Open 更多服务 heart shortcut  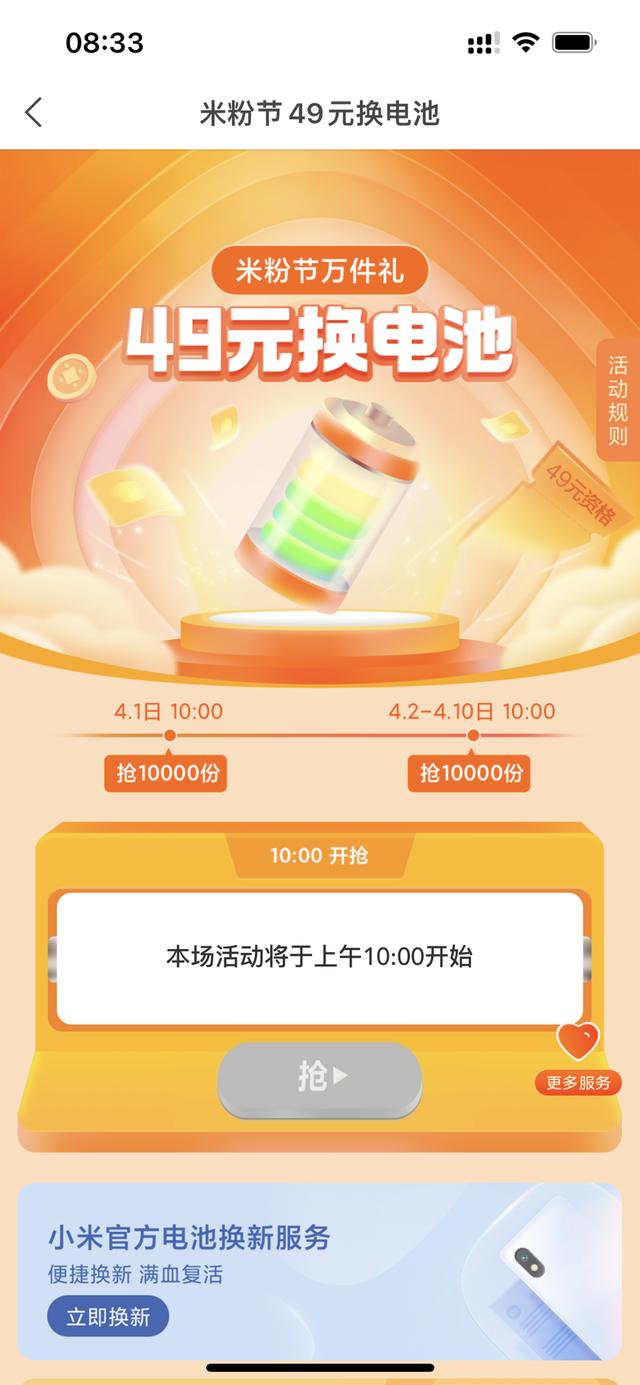pyautogui.click(x=578, y=1057)
